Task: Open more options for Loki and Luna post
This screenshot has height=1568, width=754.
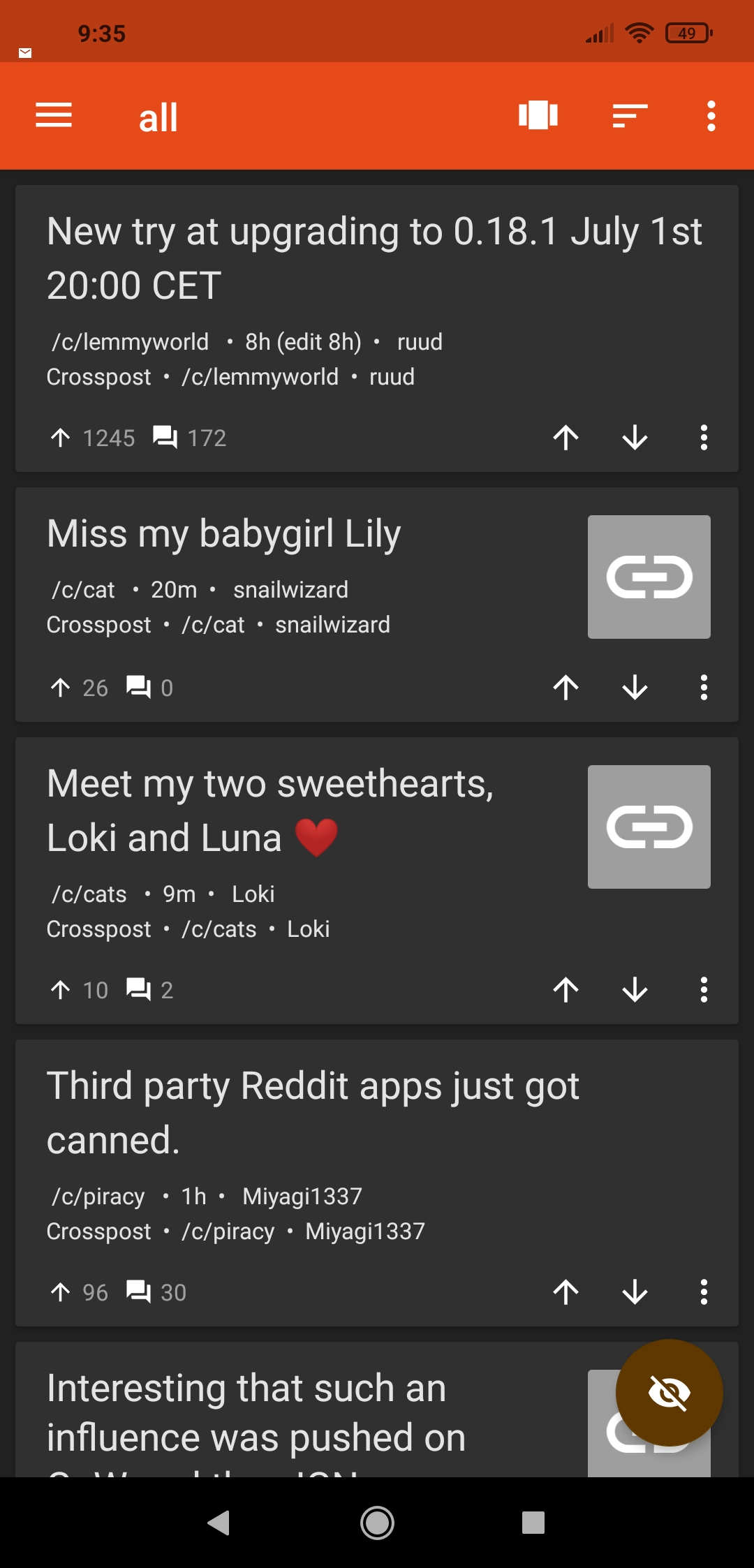Action: point(704,990)
